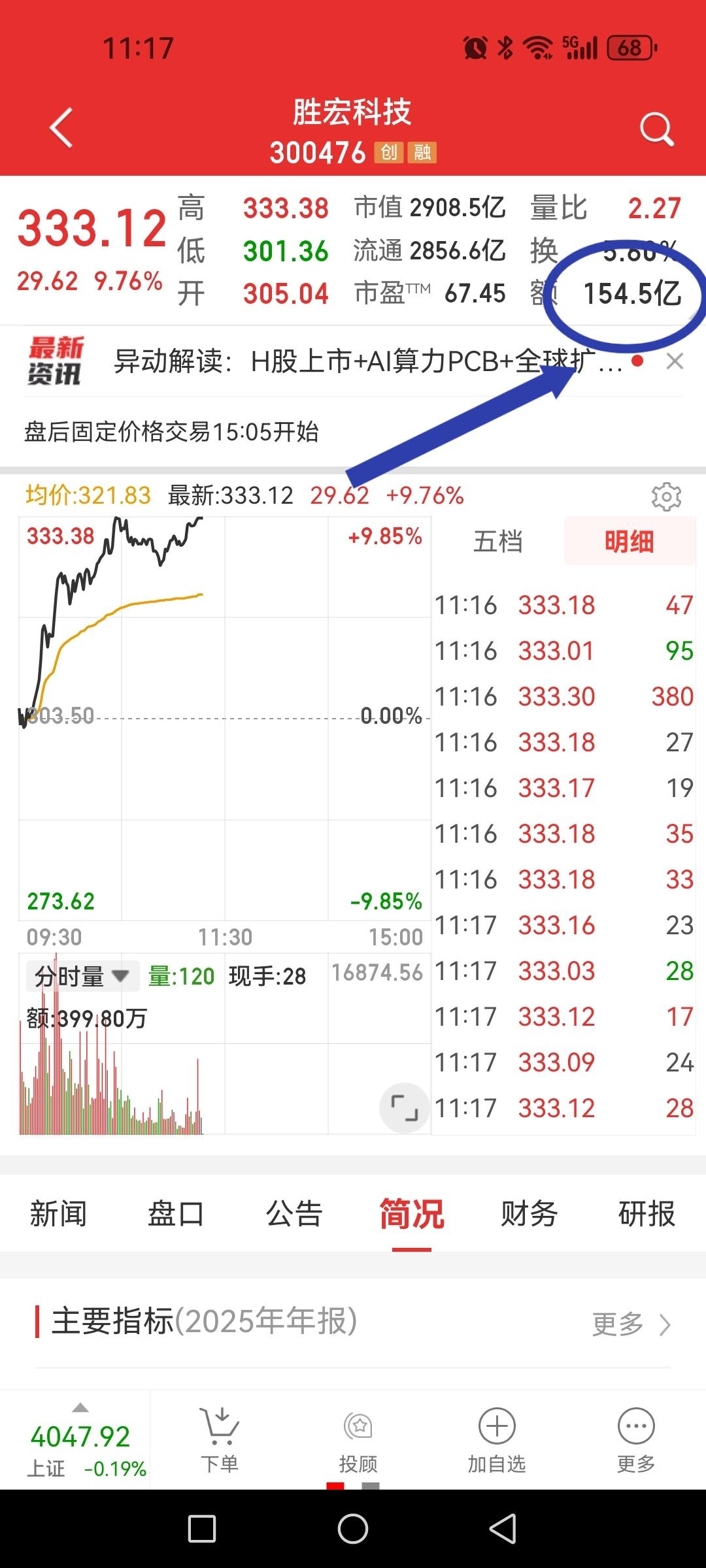Open the 公告 announcements tab
The height and width of the screenshot is (1568, 706).
tap(292, 1214)
